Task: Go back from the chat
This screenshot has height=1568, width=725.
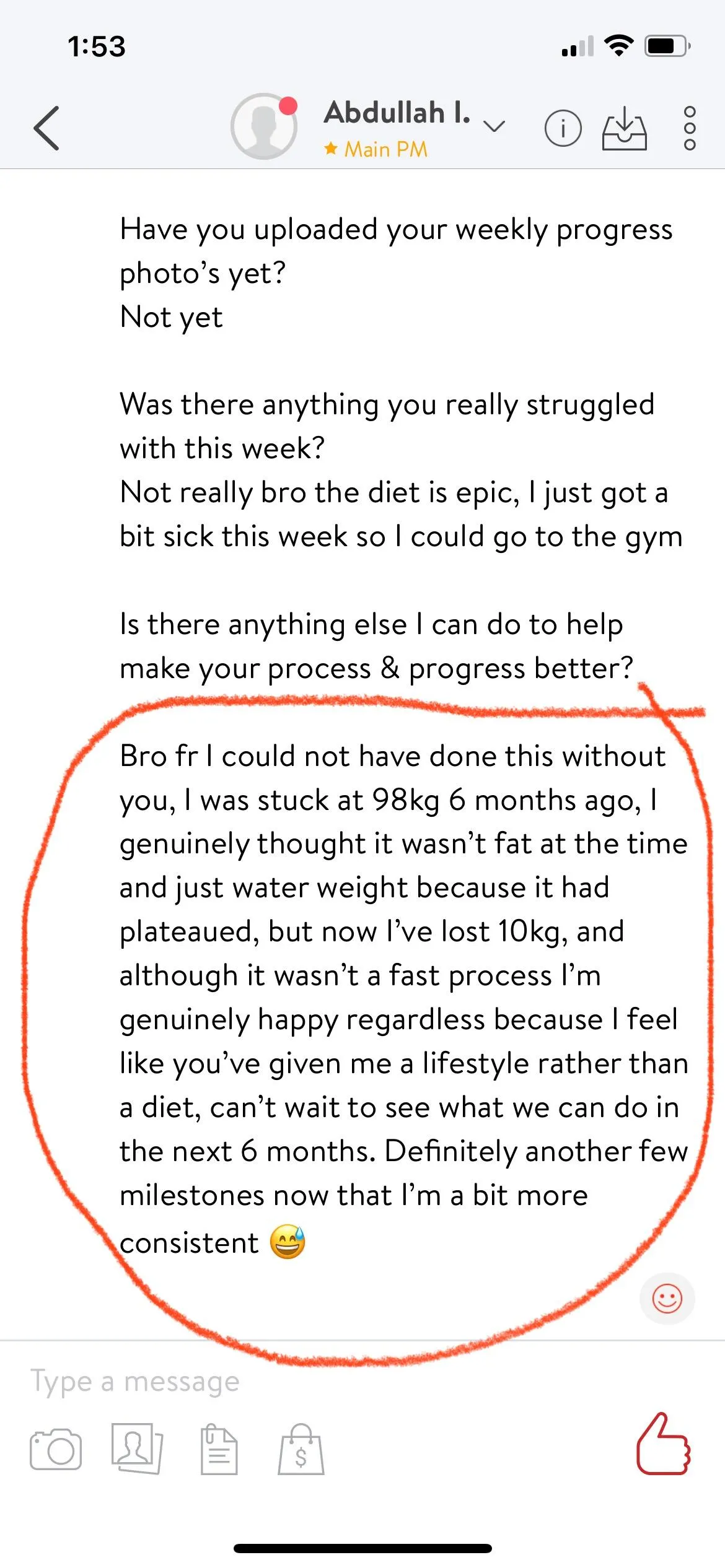Action: [x=46, y=128]
